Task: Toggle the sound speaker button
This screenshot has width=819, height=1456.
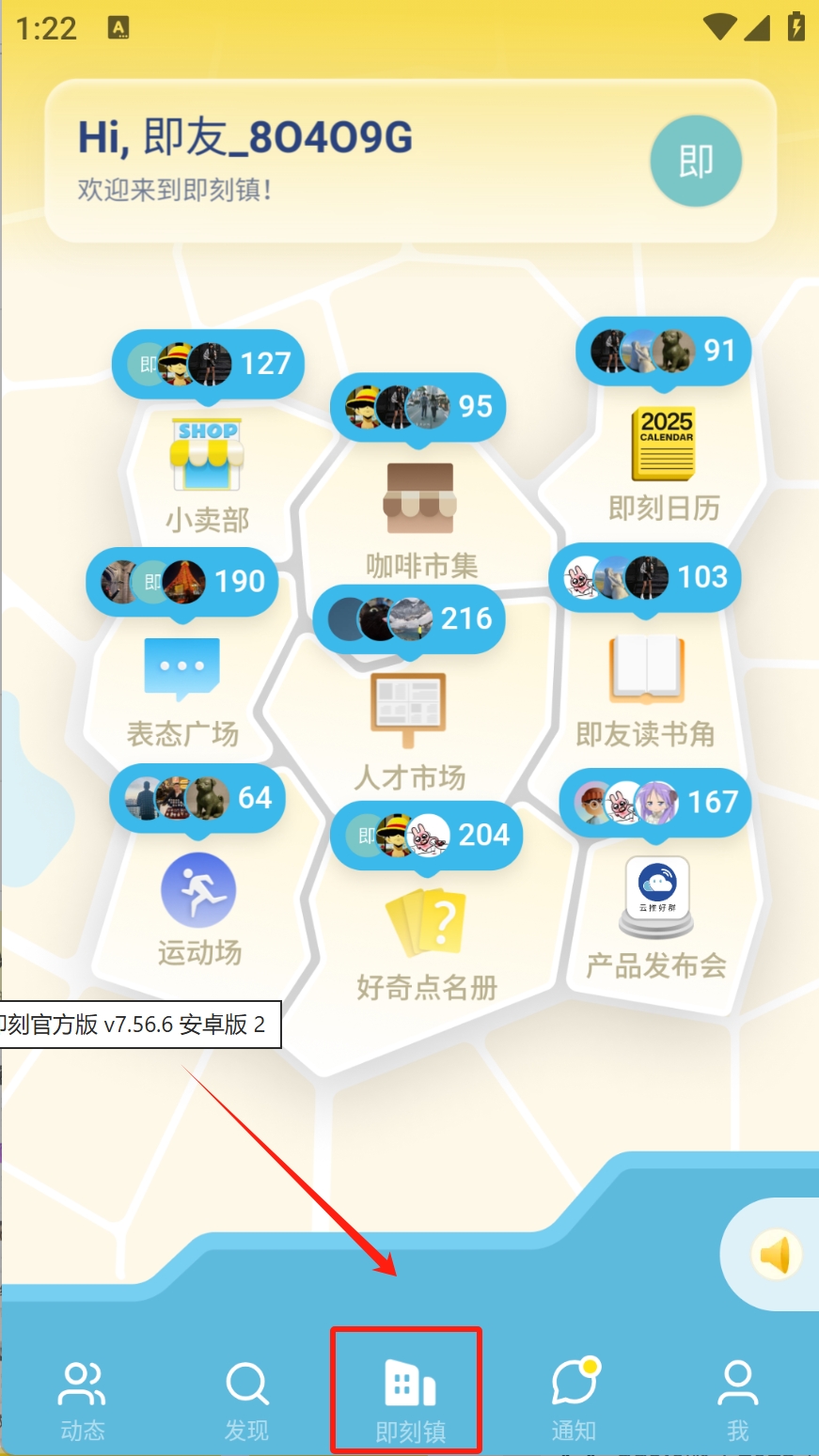Action: (x=776, y=1255)
